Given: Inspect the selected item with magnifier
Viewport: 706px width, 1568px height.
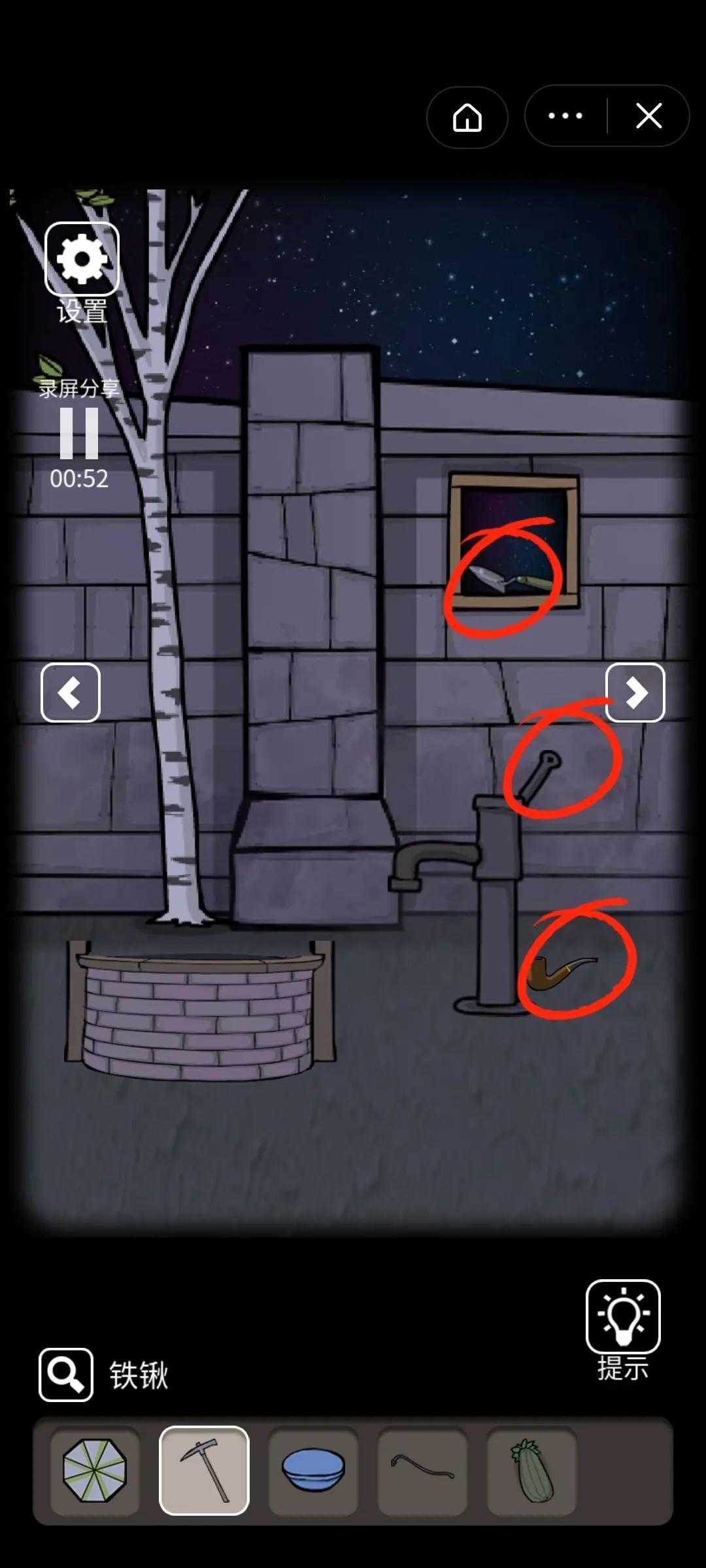Looking at the screenshot, I should (66, 1375).
